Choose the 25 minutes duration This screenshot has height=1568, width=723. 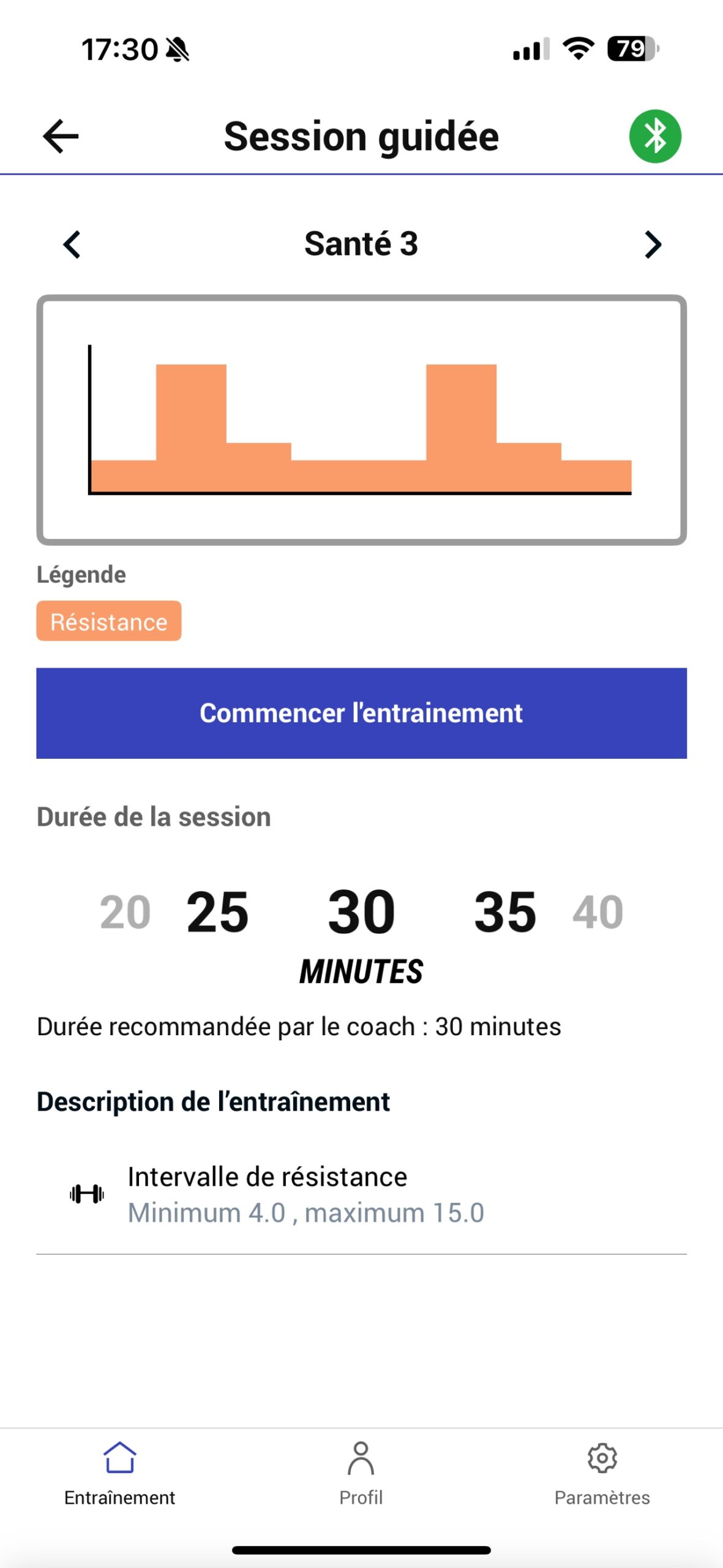coord(217,912)
